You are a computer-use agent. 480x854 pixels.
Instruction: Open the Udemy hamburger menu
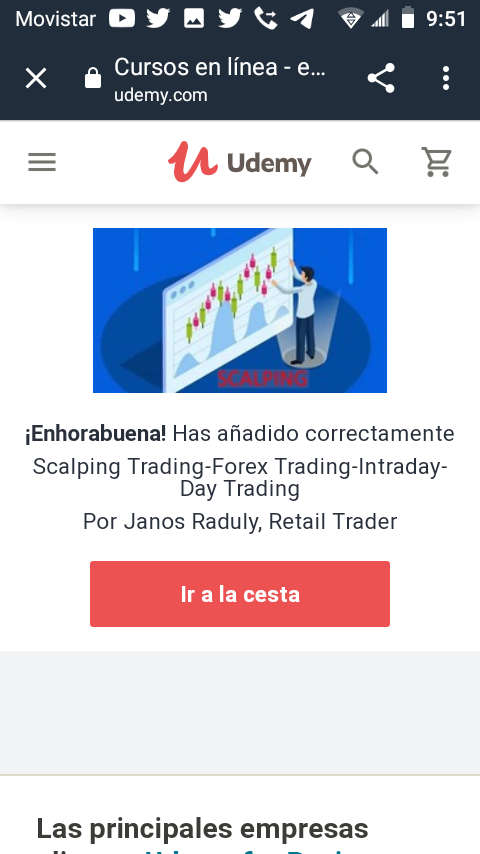pos(42,162)
